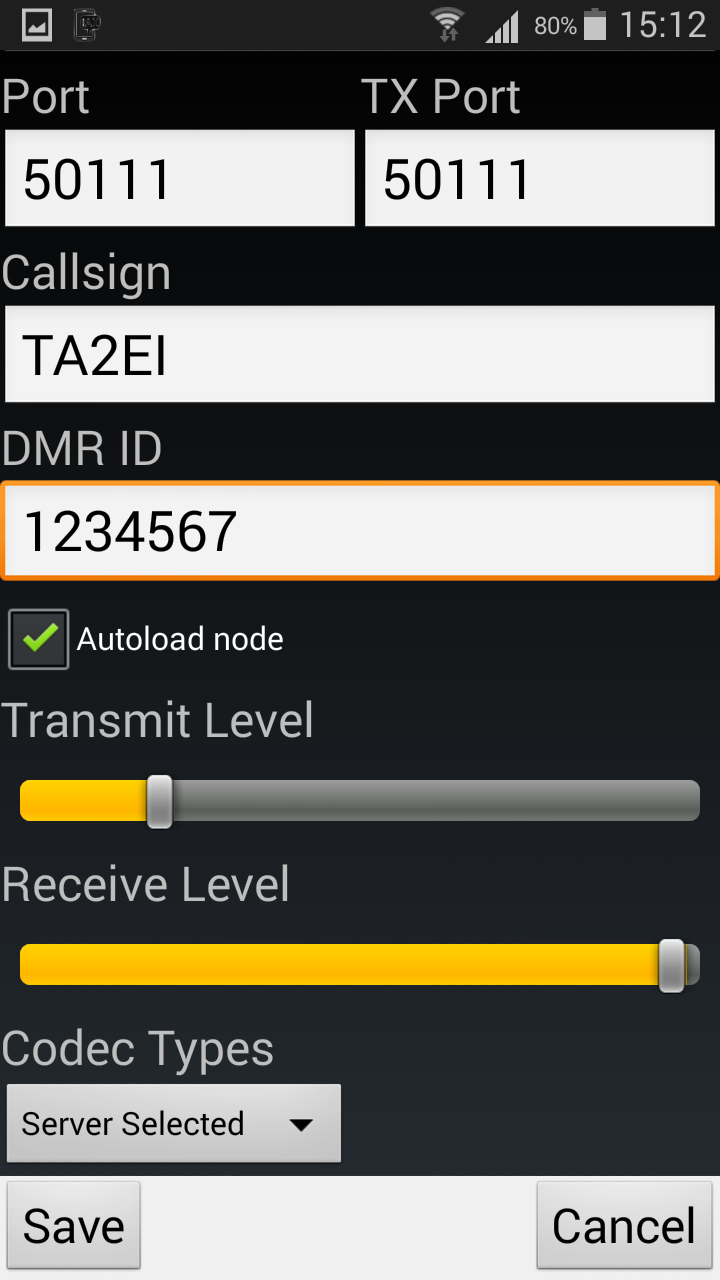Cancel editing the settings
The image size is (720, 1280).
point(624,1226)
